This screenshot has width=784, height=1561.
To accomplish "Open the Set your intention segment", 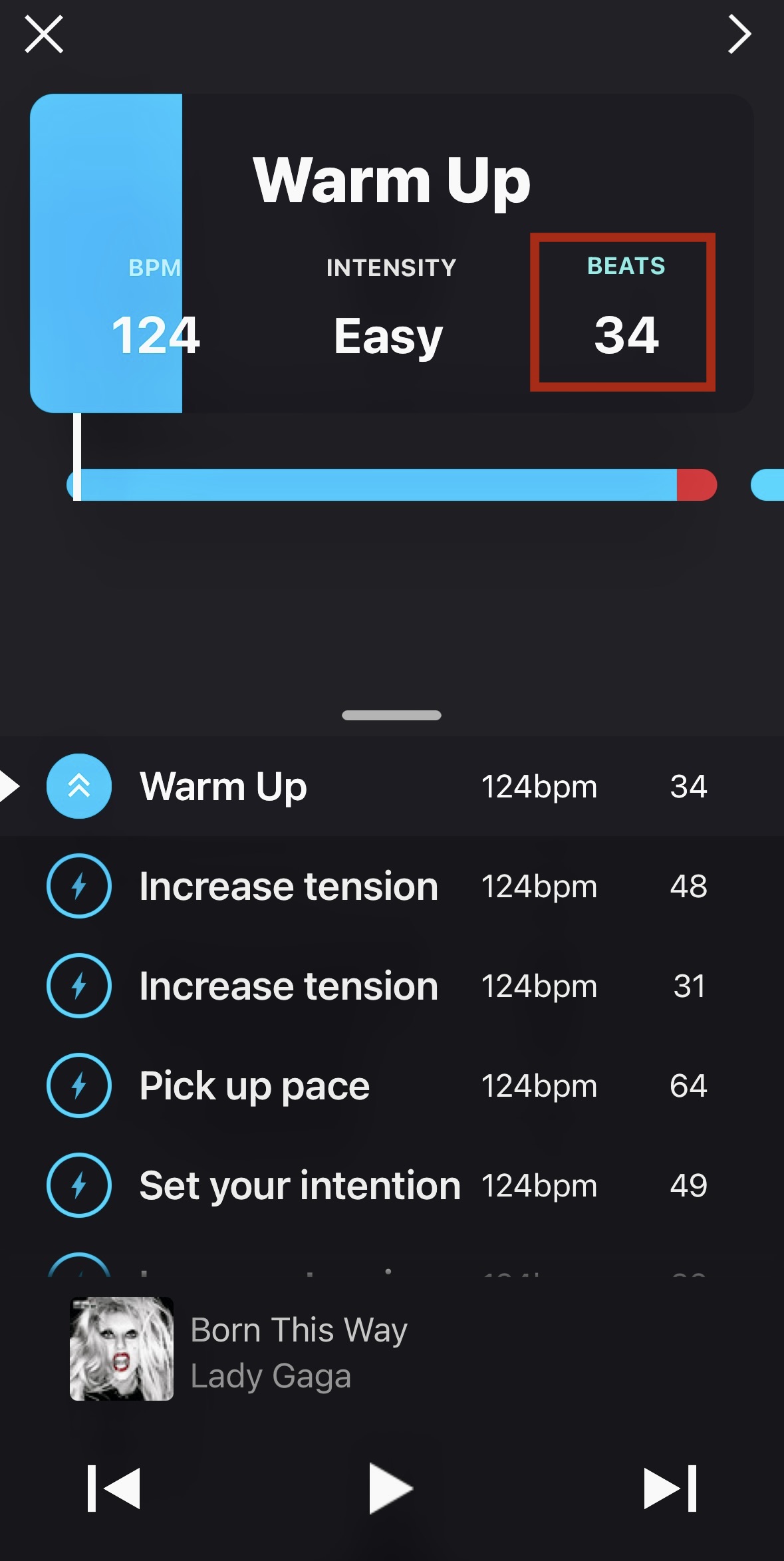I will tap(392, 1185).
